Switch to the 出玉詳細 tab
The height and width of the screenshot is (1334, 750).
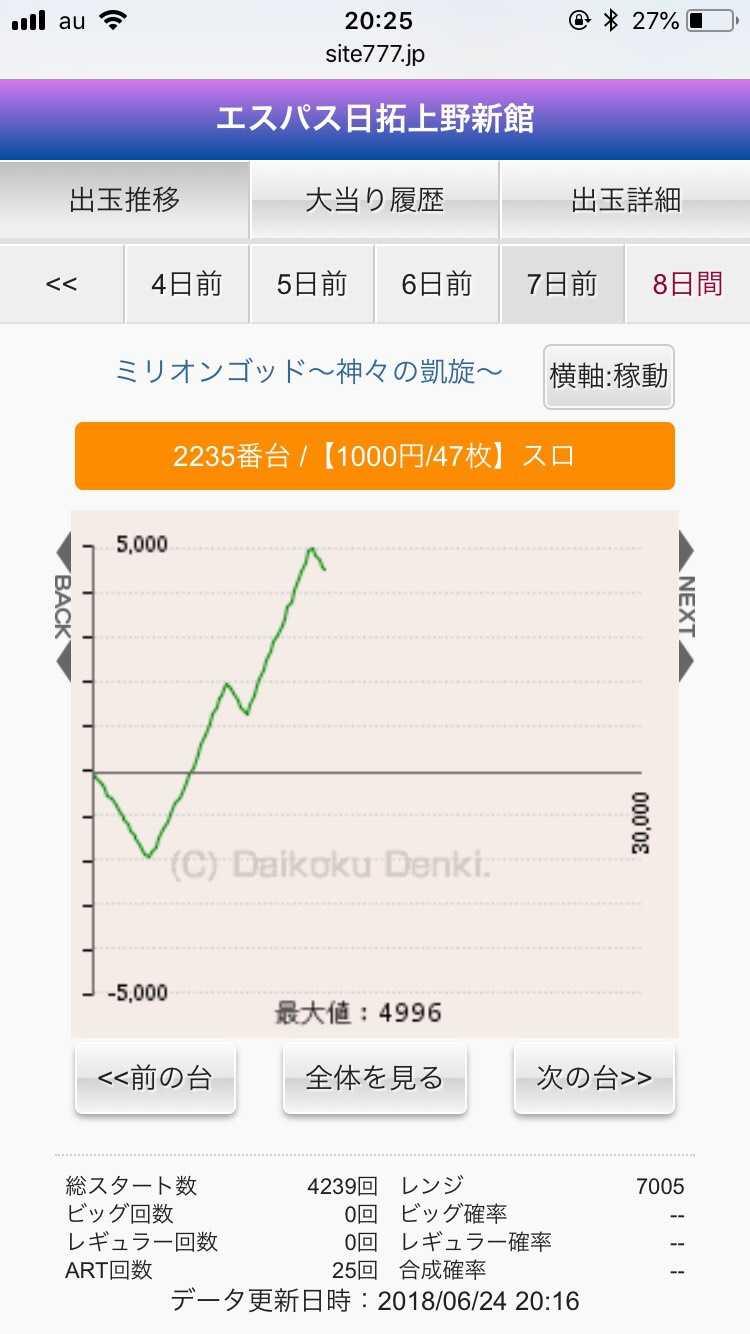[x=626, y=200]
